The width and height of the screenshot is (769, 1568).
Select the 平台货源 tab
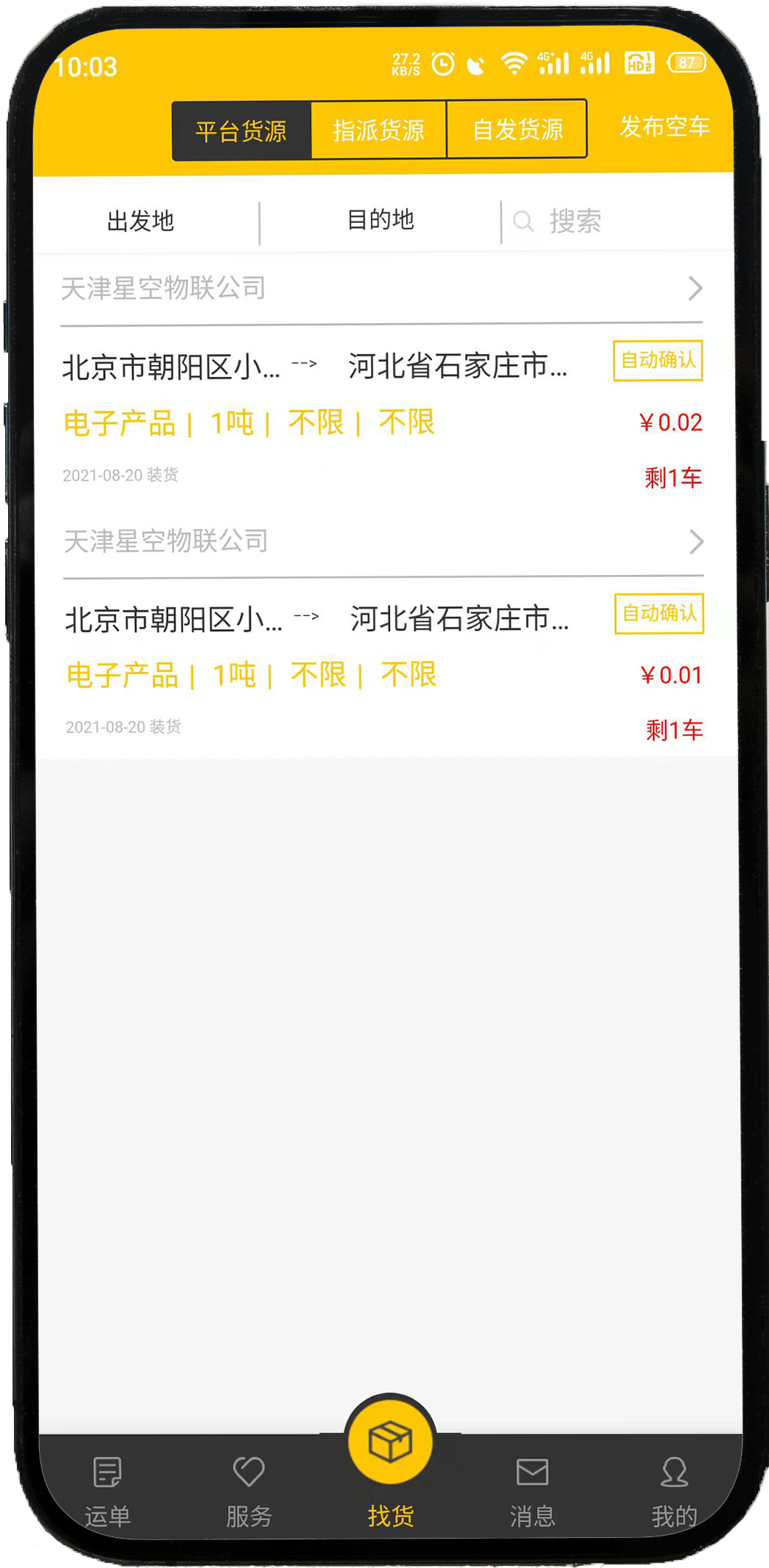click(241, 131)
